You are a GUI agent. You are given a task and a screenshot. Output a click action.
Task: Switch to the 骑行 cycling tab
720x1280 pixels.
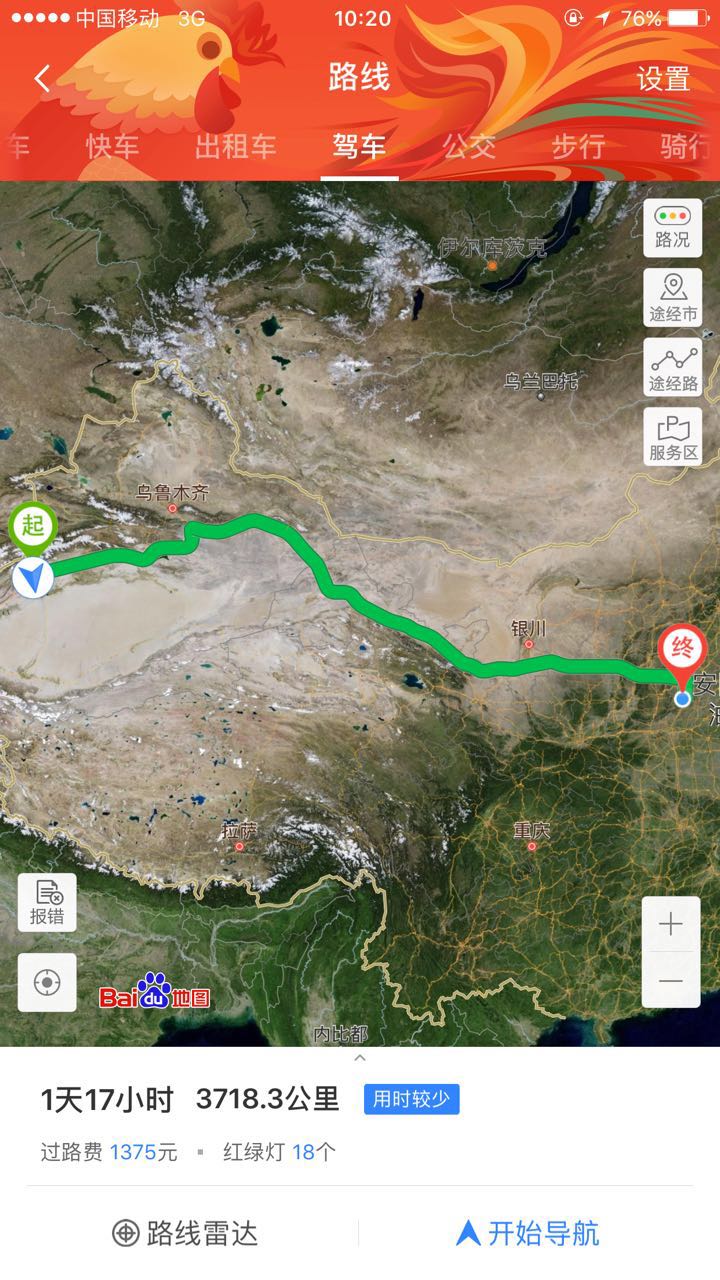(x=686, y=147)
